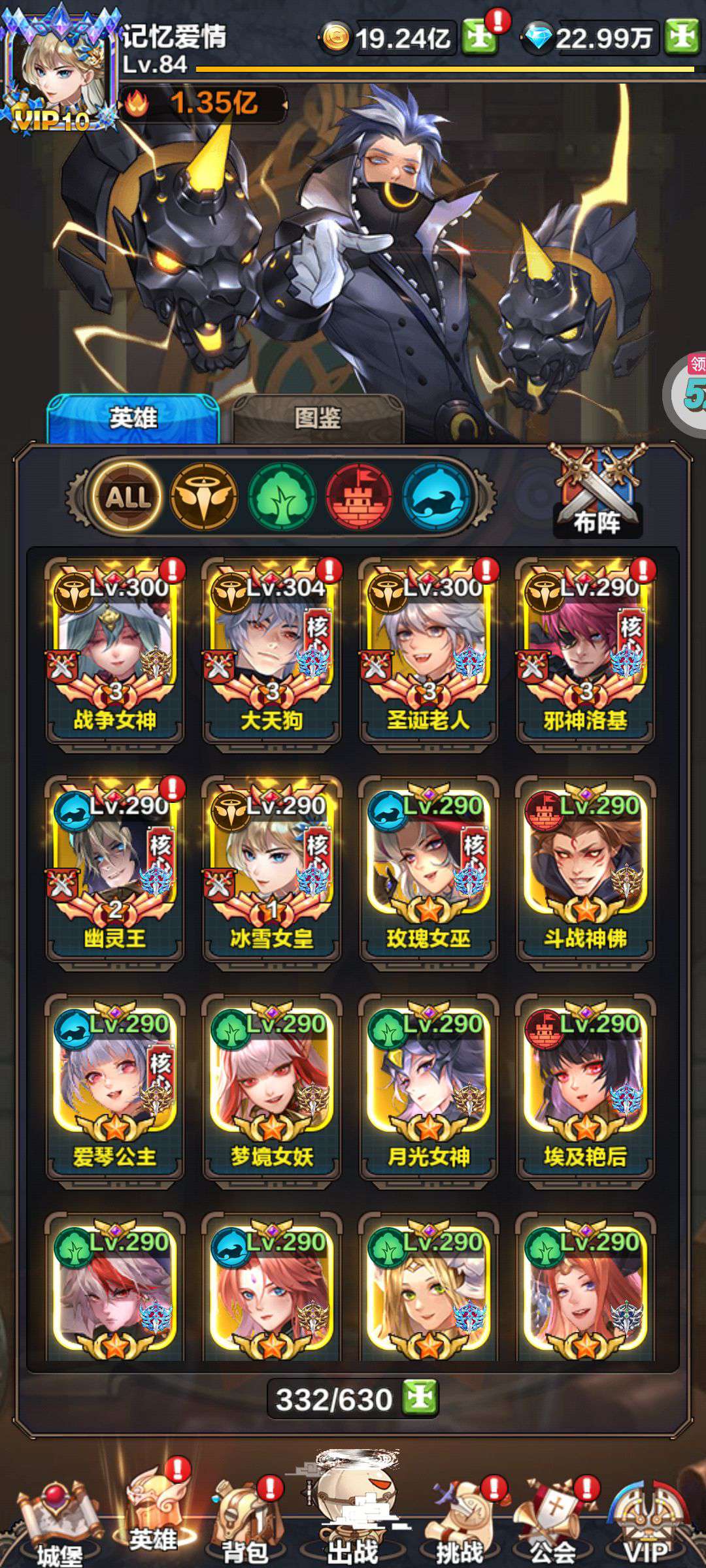Add diamonds with the plus button
Viewport: 706px width, 1568px height.
682,37
